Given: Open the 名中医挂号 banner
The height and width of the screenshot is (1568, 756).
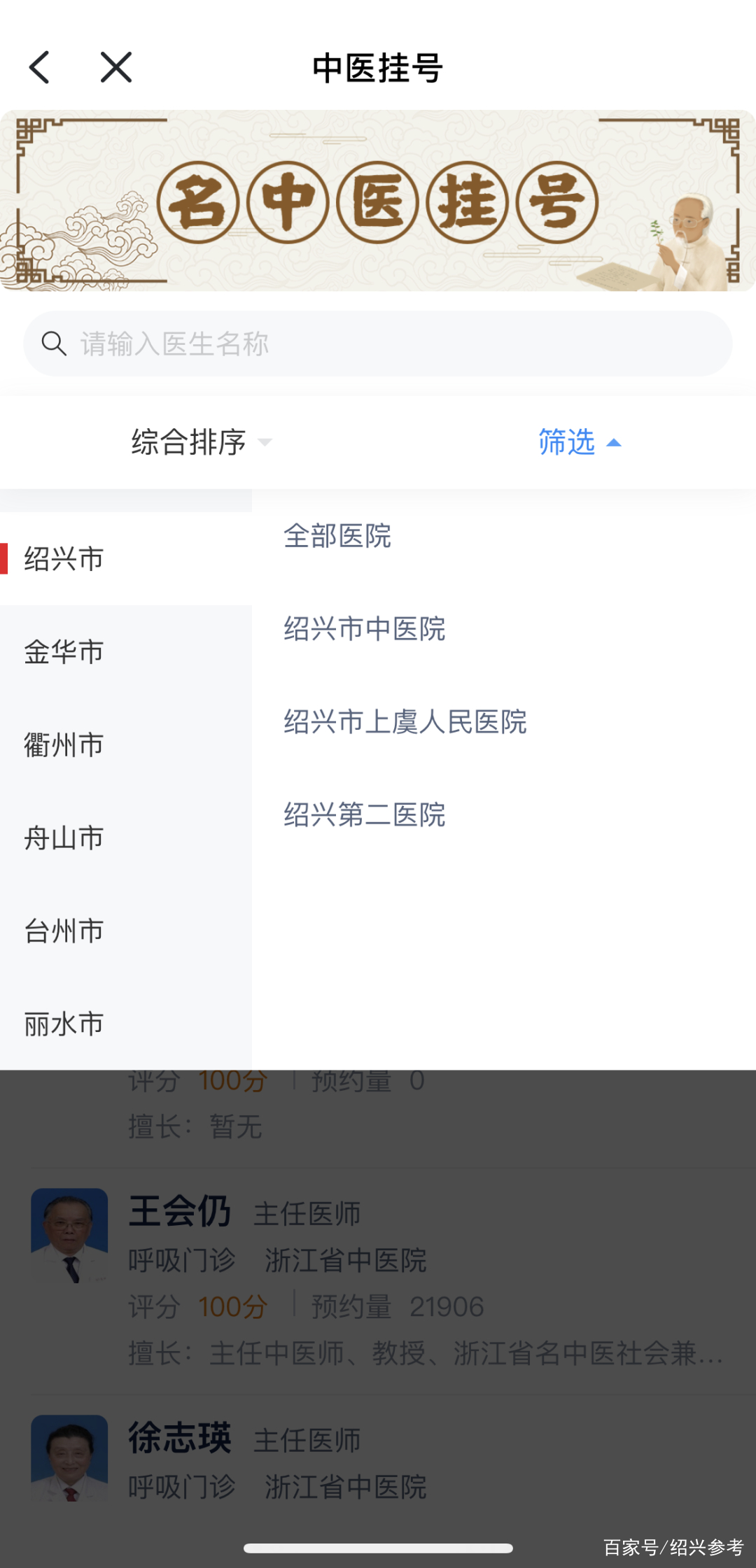Looking at the screenshot, I should pos(378,202).
